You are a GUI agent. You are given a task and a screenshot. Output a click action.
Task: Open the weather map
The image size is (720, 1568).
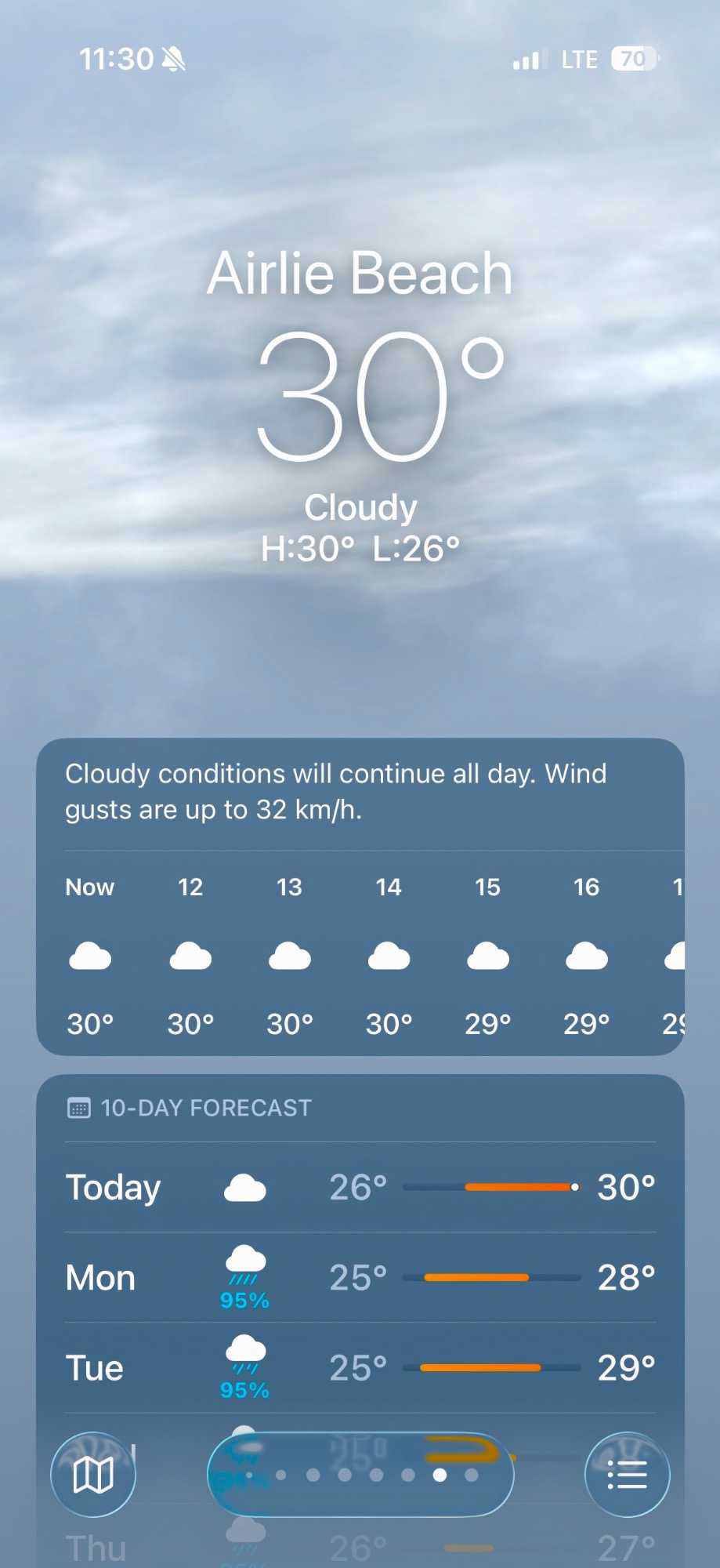coord(93,1475)
